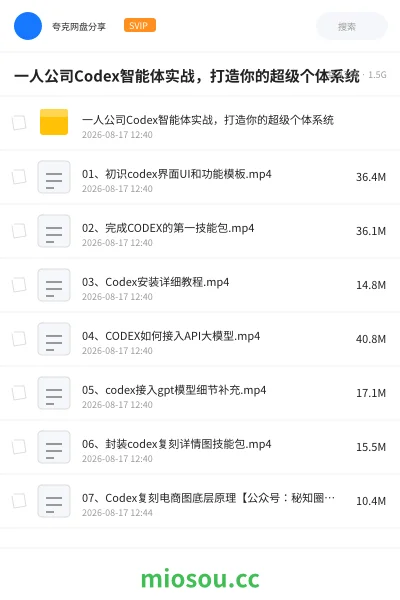
Task: Open the 一人公司Codex智能体实战 folder
Action: (208, 120)
